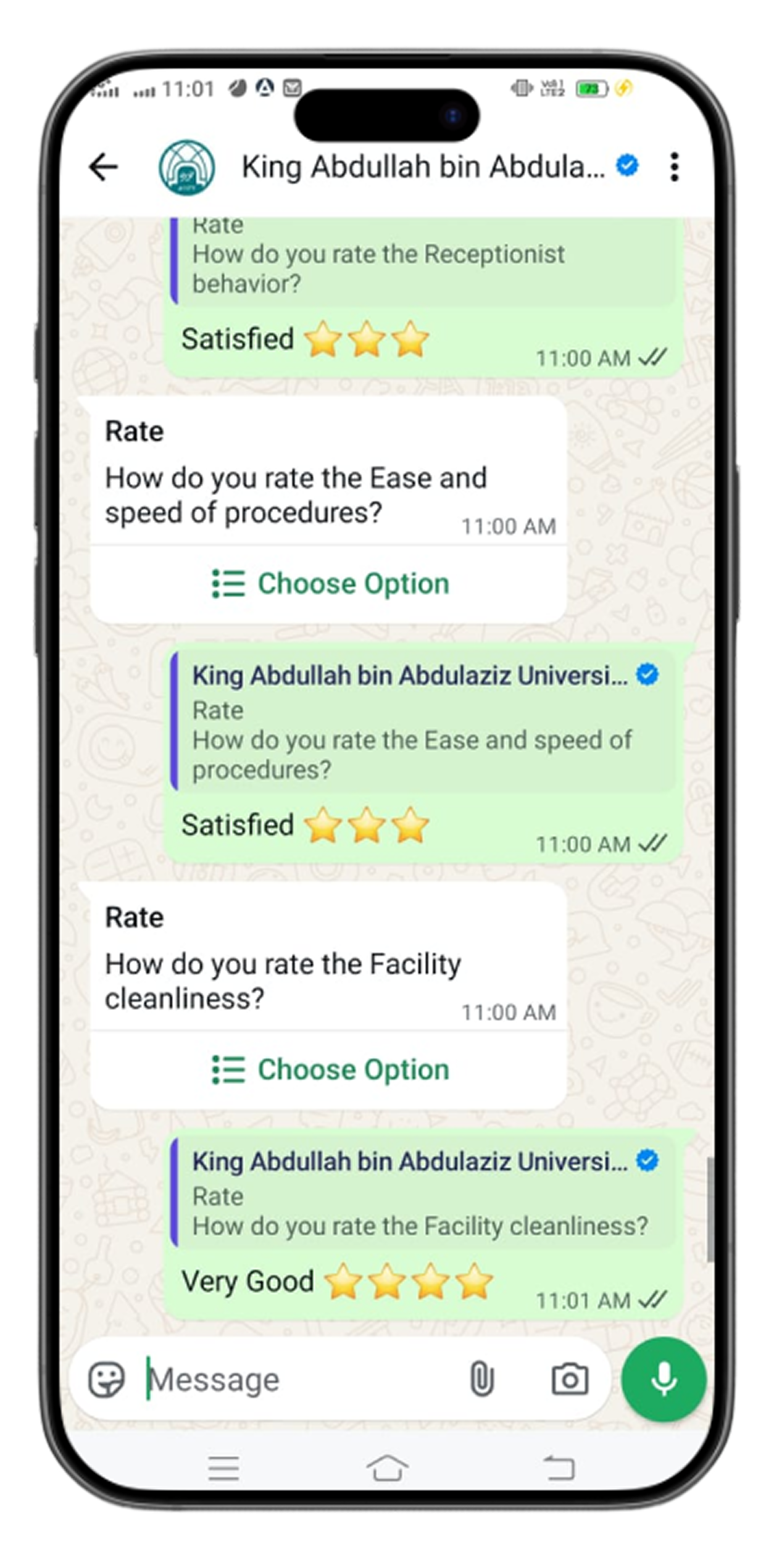Tap the green microphone voice message button
The width and height of the screenshot is (774, 1568).
pyautogui.click(x=664, y=1379)
